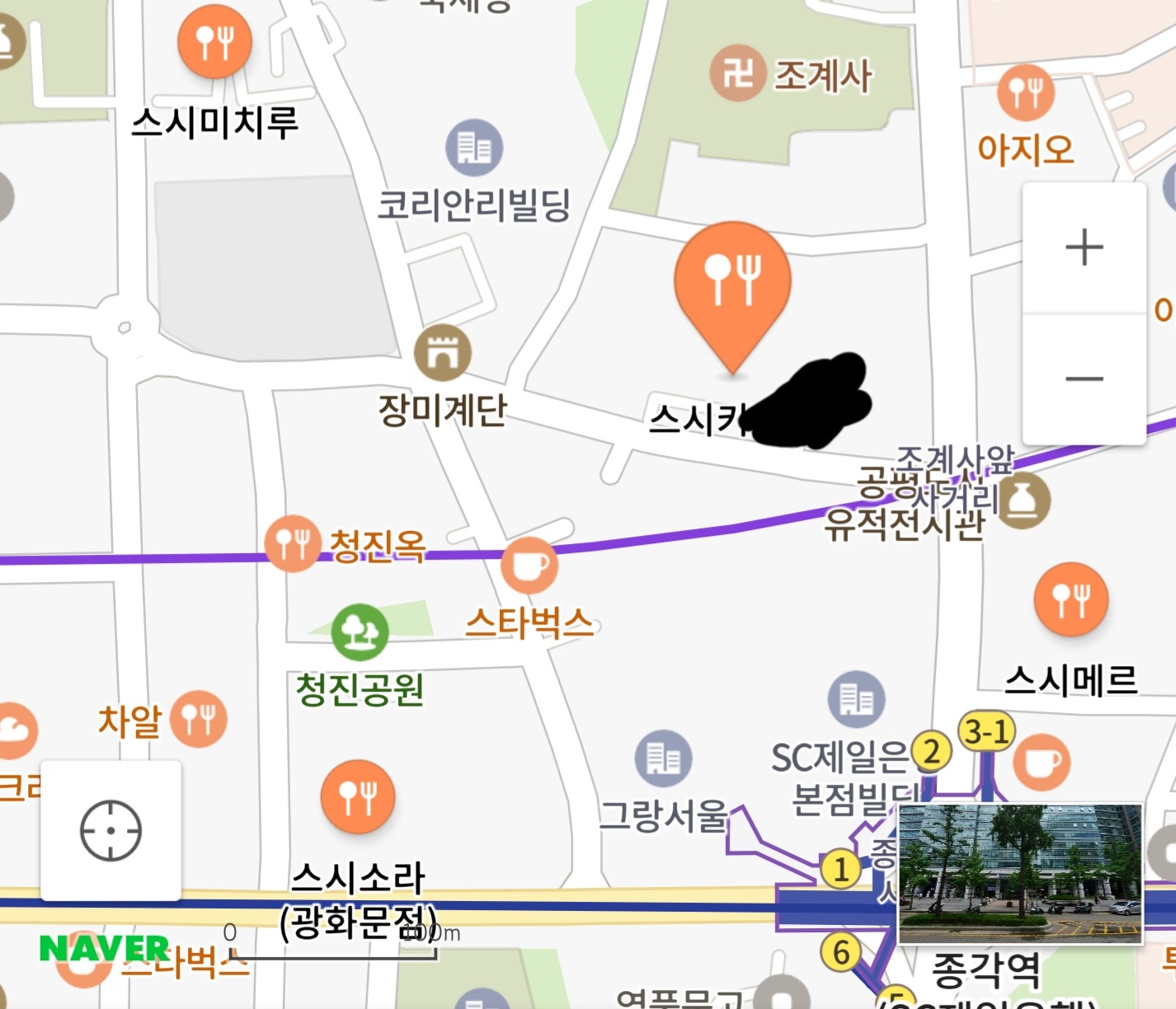Select the SC제일은행 본점빌딩 building marker
Screen dimensions: 1176x1009
click(857, 699)
